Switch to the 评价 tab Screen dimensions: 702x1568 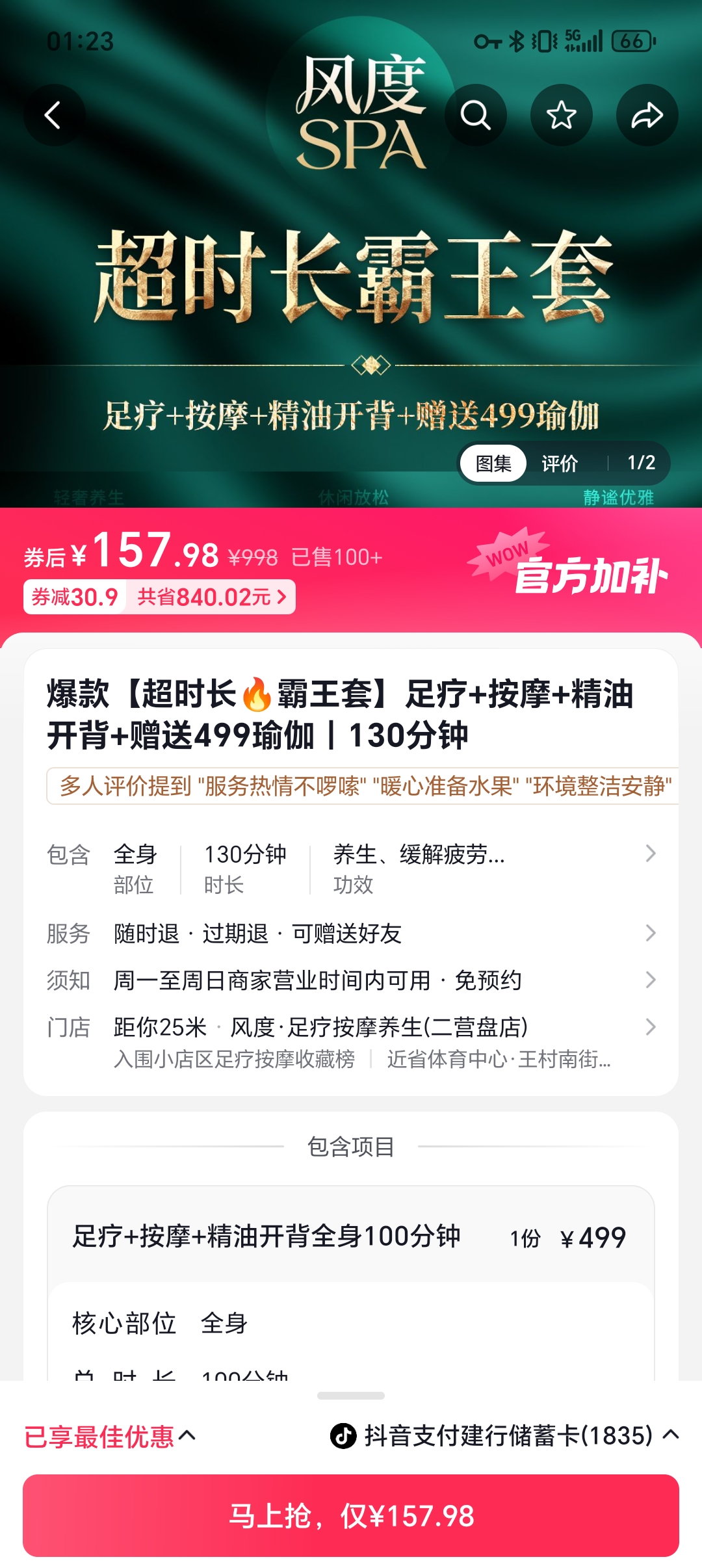point(560,464)
